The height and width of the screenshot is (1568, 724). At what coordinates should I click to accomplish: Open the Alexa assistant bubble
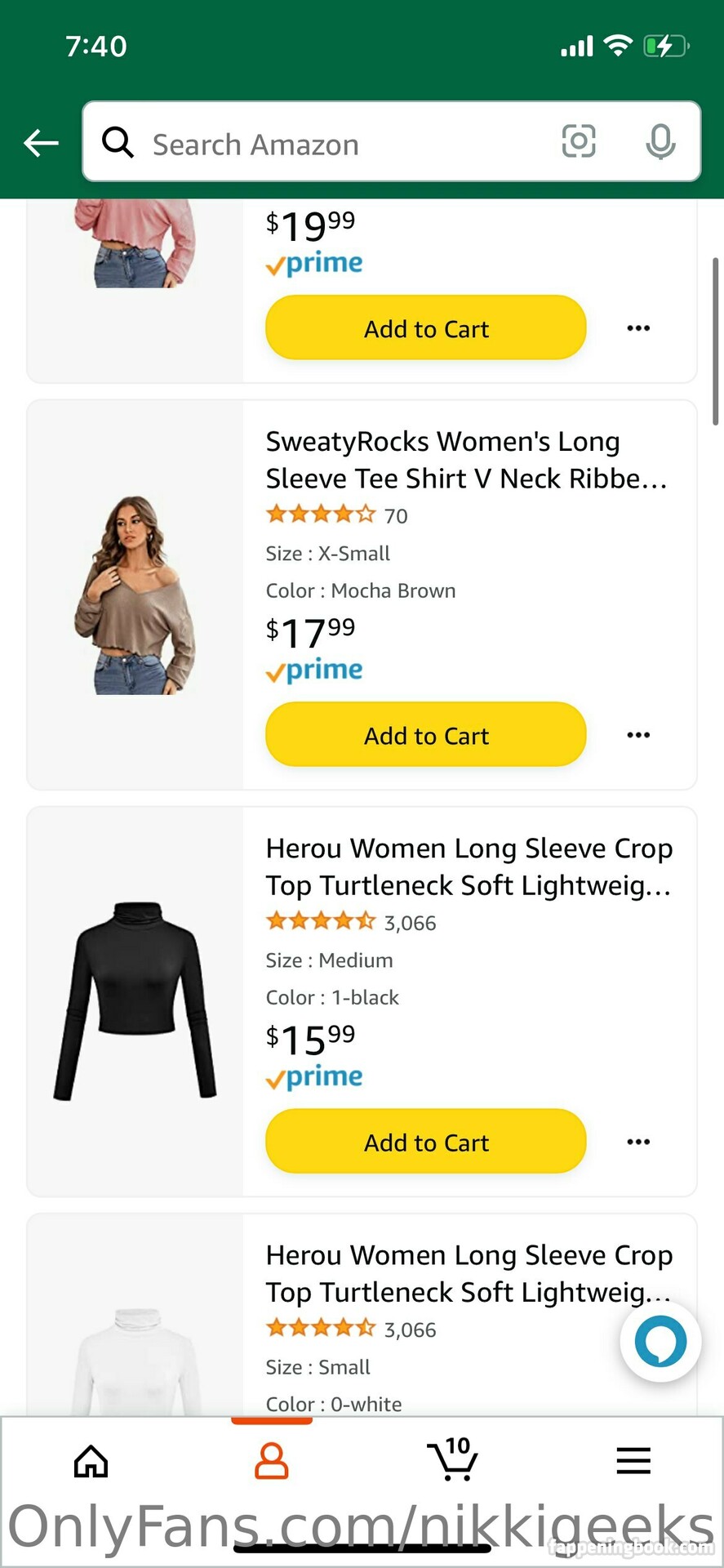point(660,1342)
